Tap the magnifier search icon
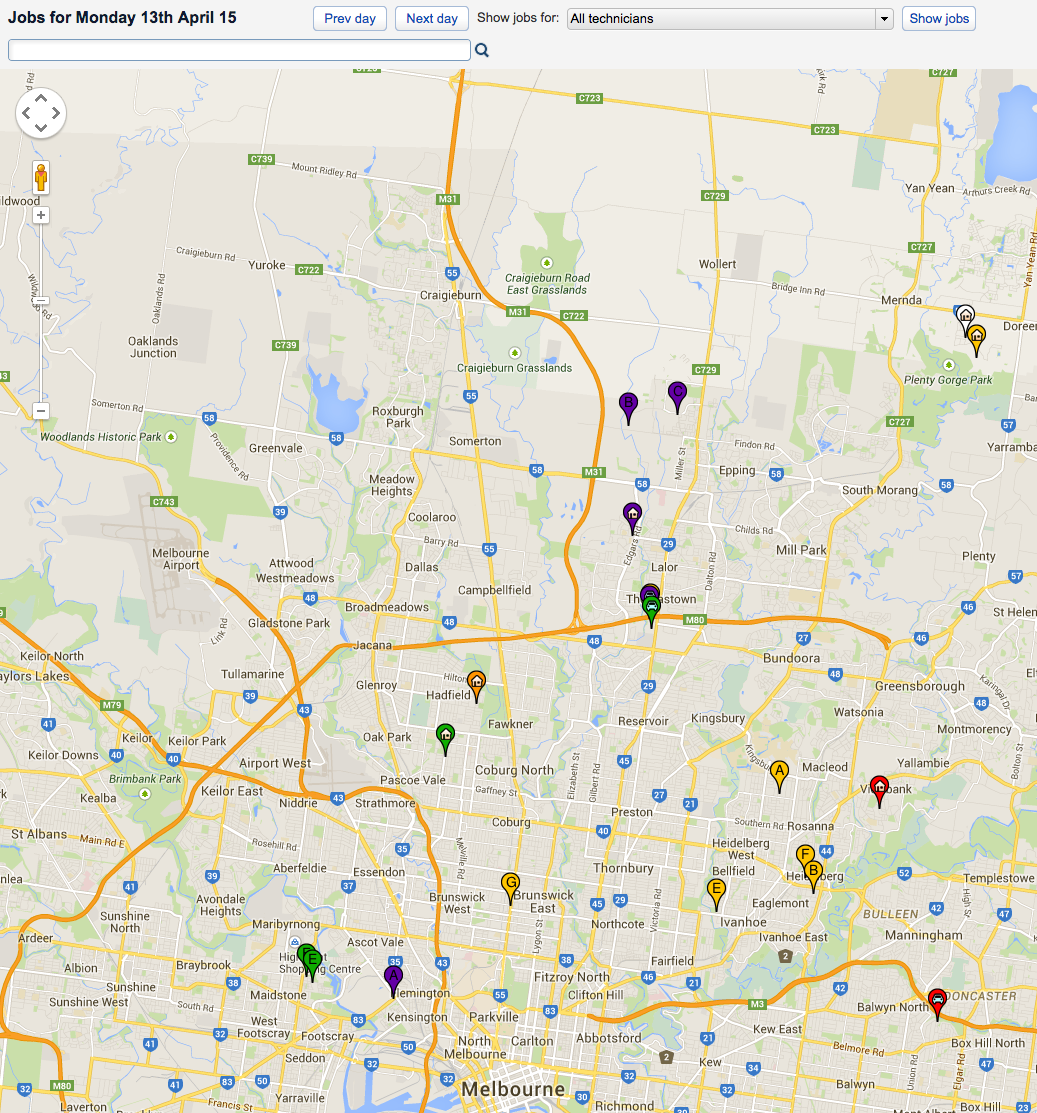The width and height of the screenshot is (1037, 1113). (482, 50)
